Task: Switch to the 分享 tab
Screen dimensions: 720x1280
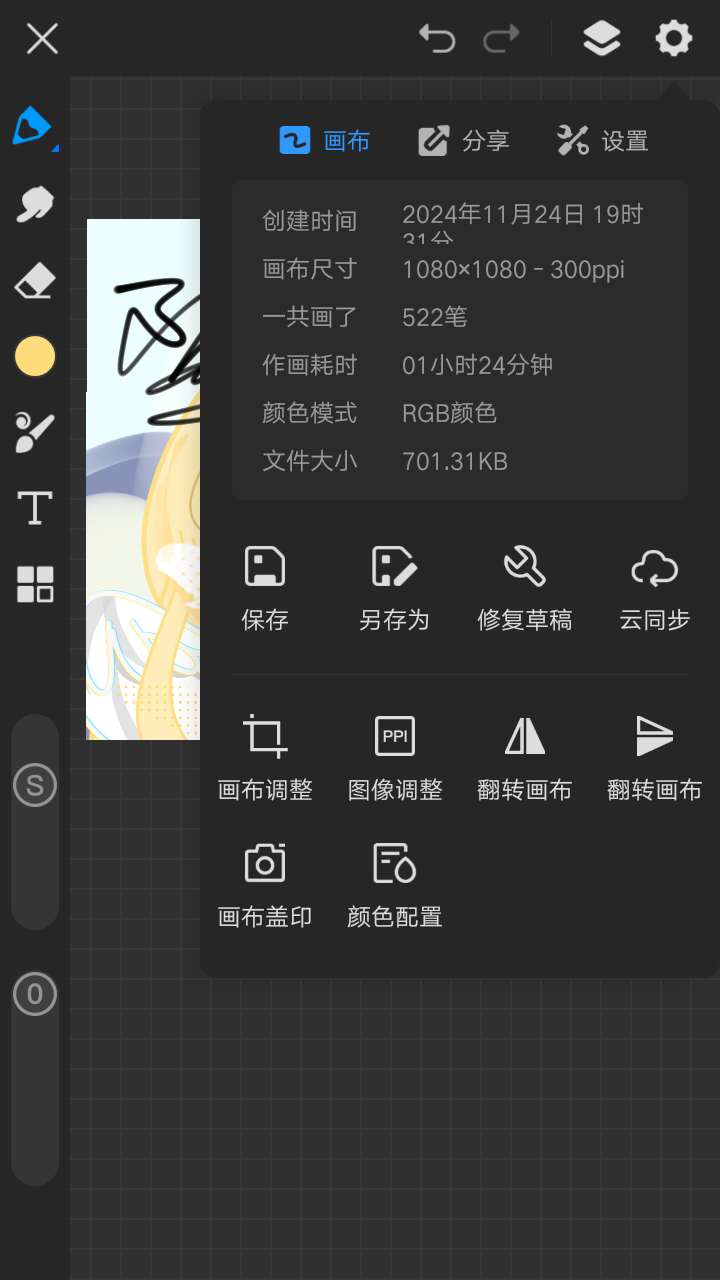Action: coord(464,141)
